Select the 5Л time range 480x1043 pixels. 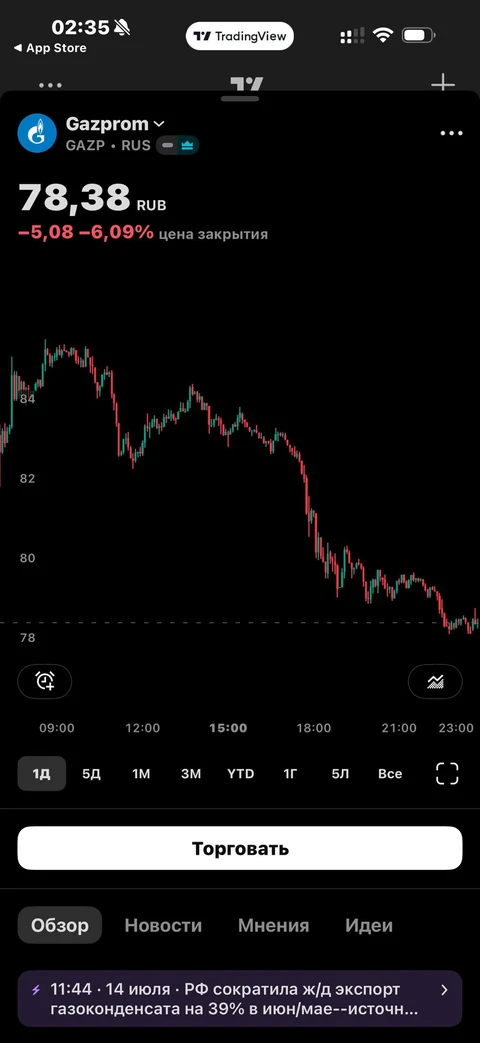pos(340,774)
